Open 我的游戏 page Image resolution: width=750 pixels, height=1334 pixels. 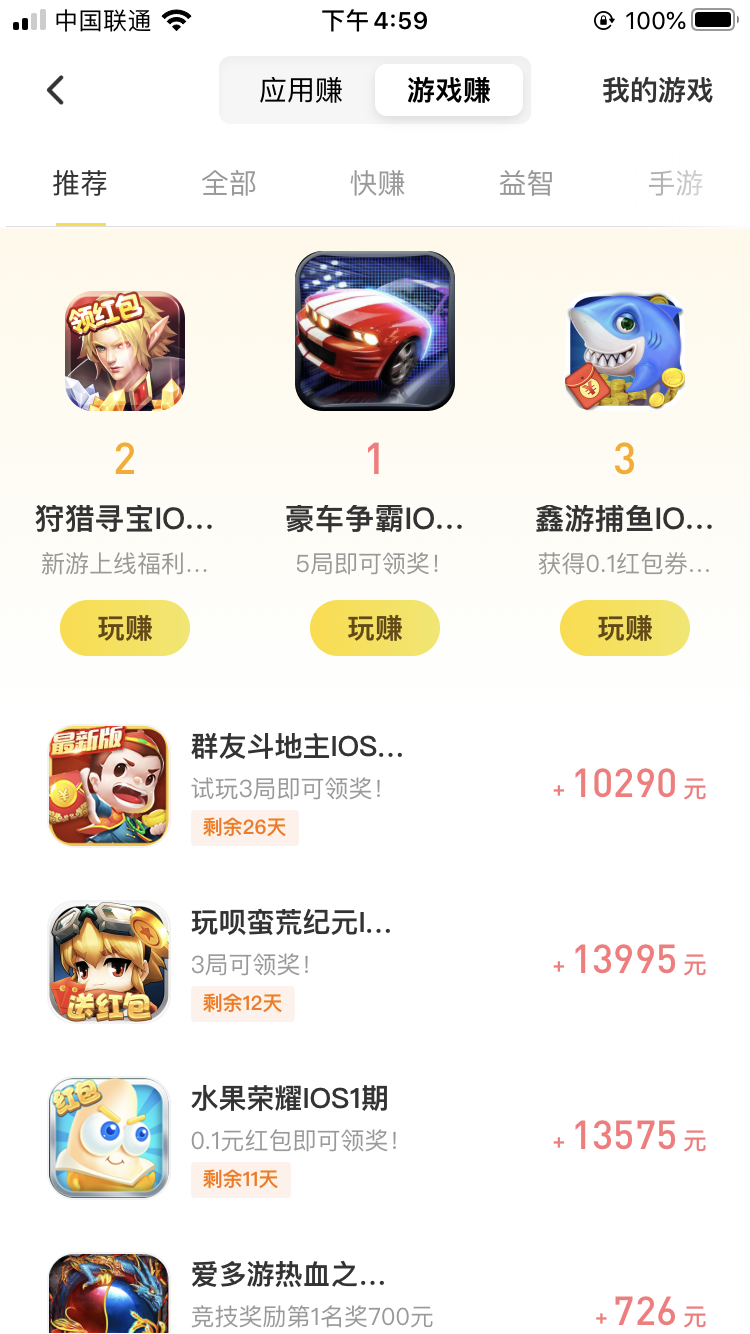657,91
